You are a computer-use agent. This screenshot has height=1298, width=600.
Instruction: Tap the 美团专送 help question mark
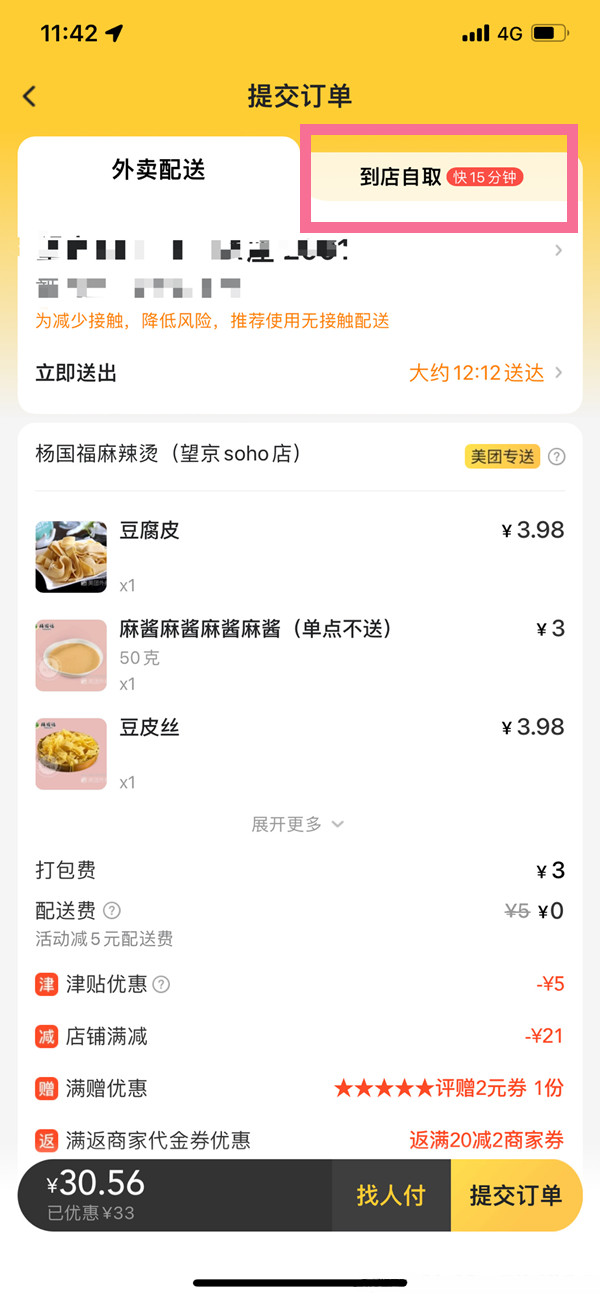[x=557, y=457]
